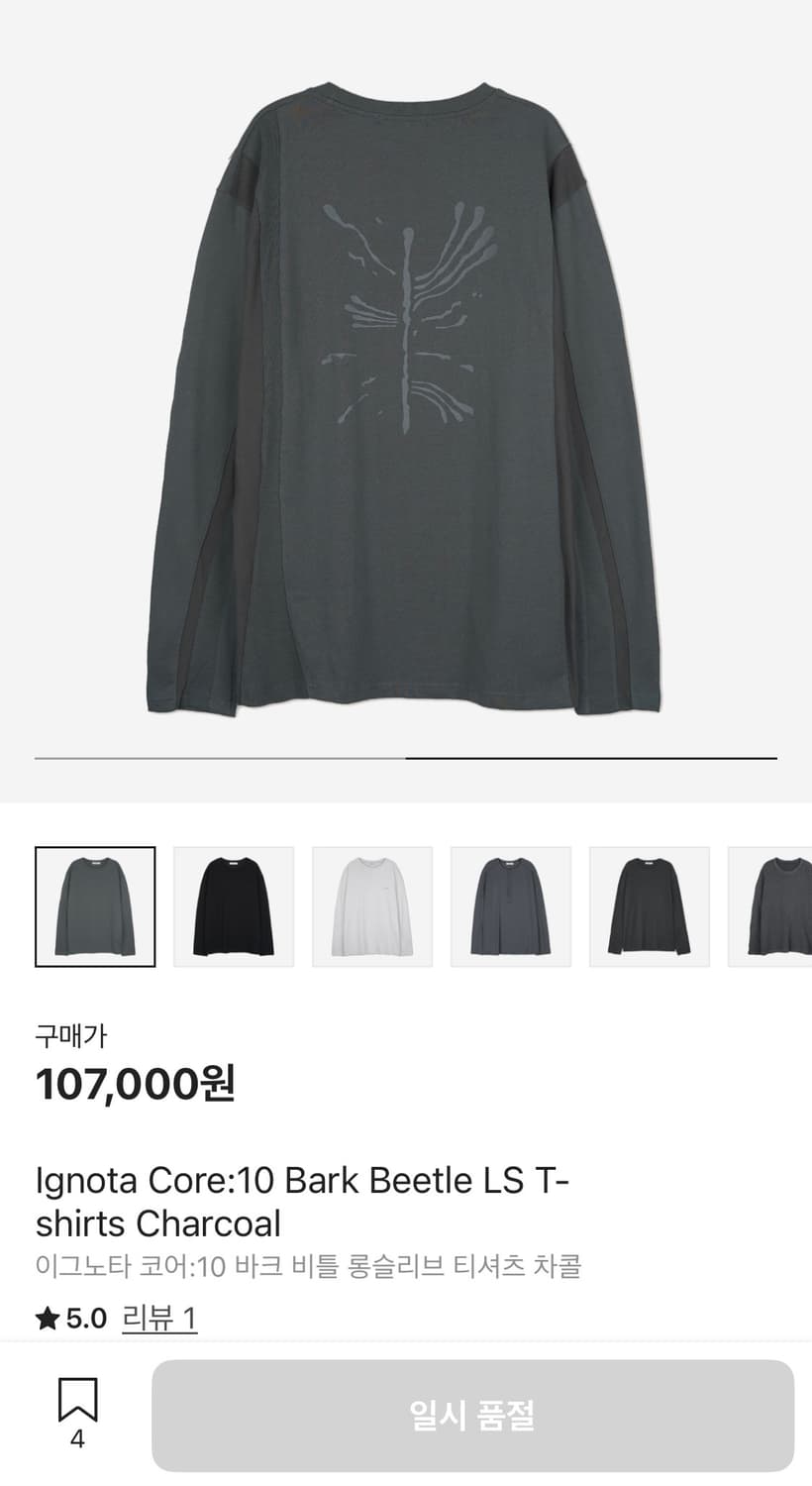Tap the 구매가 purchase price label
Screen dimensions: 812x1486
[70, 1035]
